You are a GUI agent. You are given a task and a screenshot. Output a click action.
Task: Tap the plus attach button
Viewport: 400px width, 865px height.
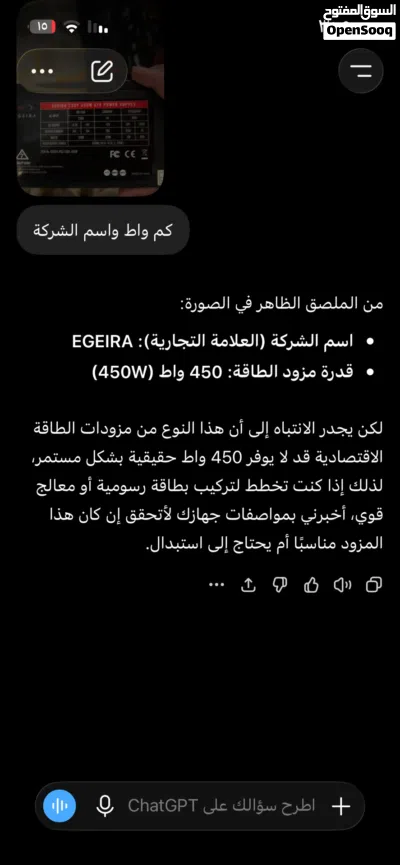point(341,806)
